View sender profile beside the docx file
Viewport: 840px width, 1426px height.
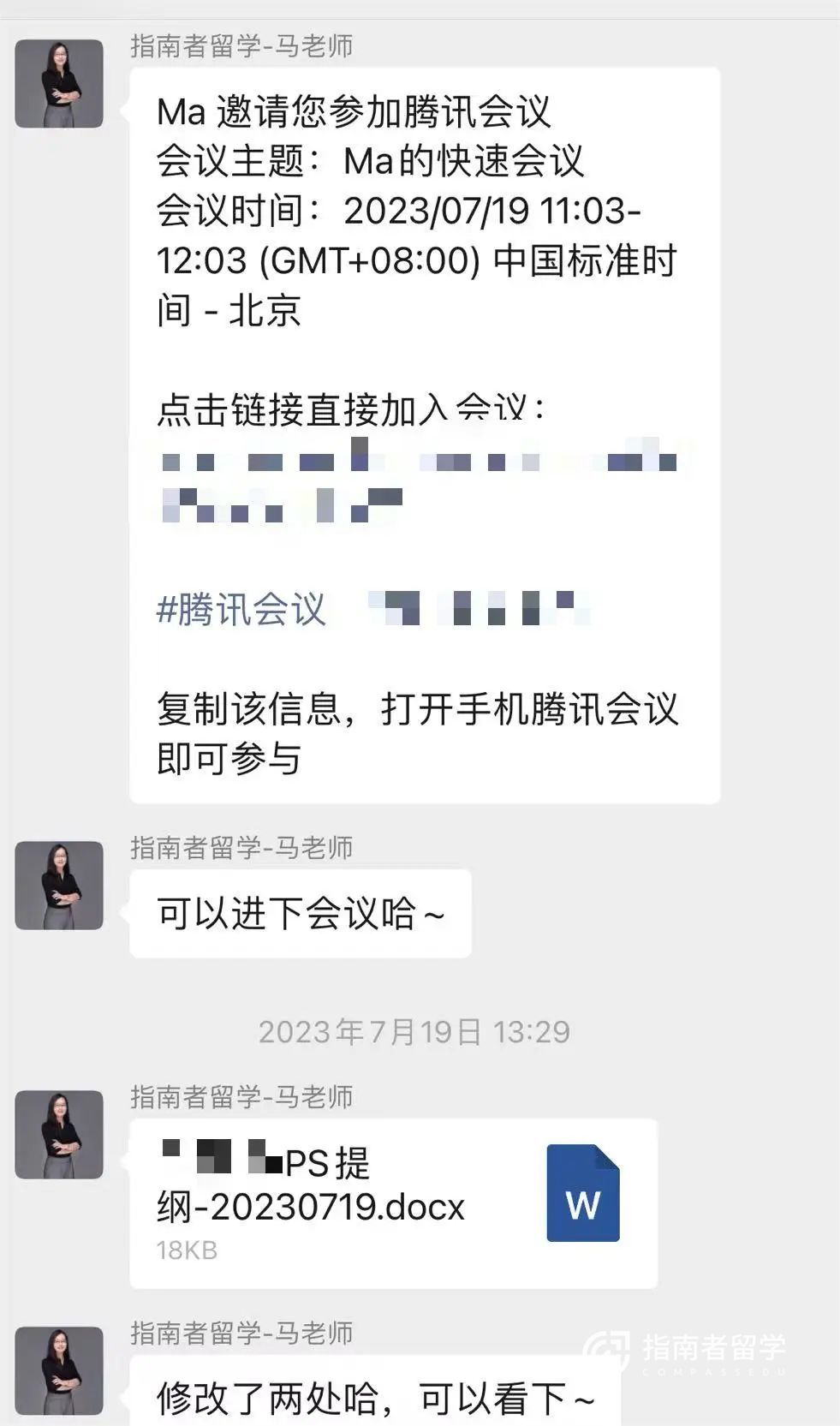(x=59, y=1135)
